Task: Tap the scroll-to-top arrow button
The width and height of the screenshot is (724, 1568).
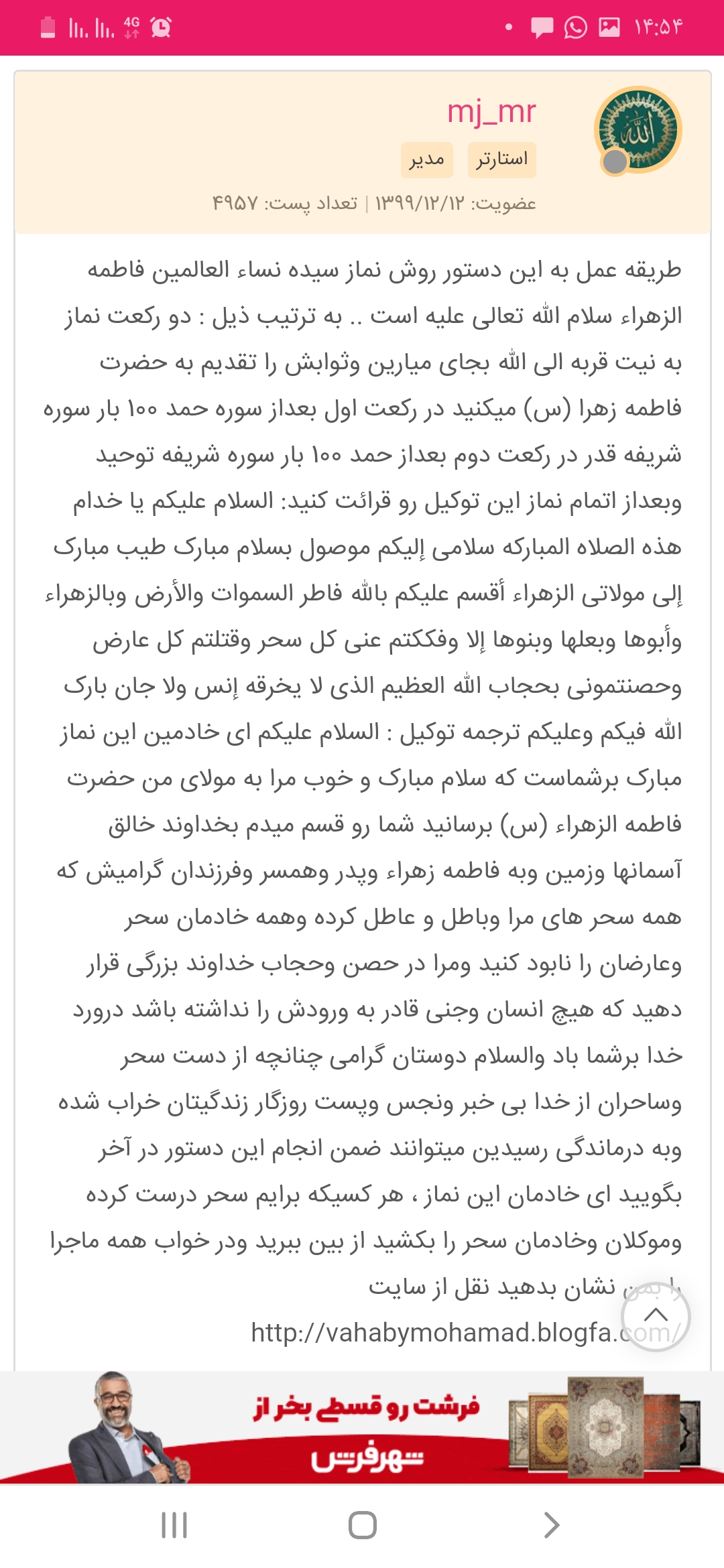Action: (655, 1315)
